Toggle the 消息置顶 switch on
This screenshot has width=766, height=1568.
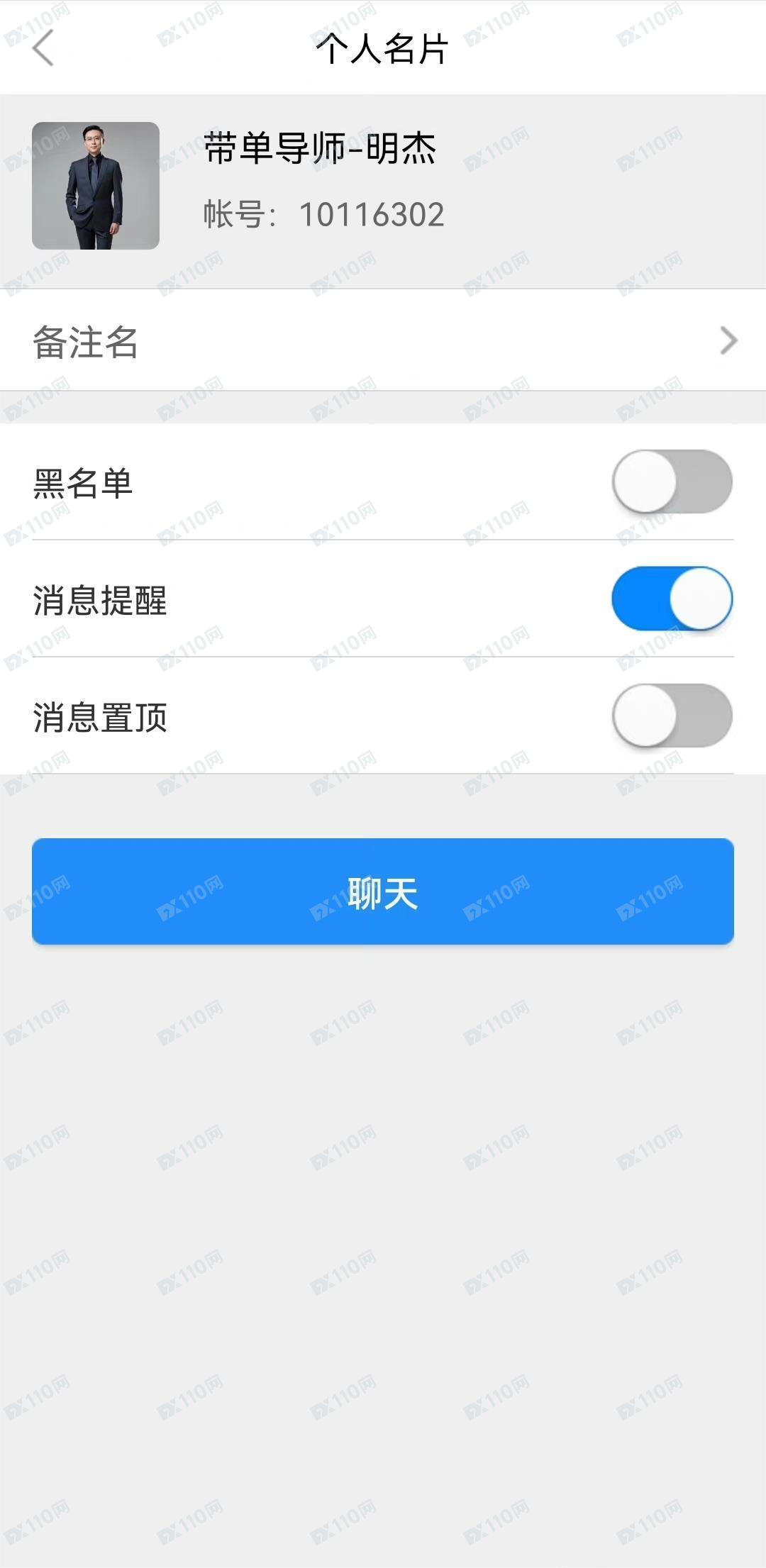672,716
